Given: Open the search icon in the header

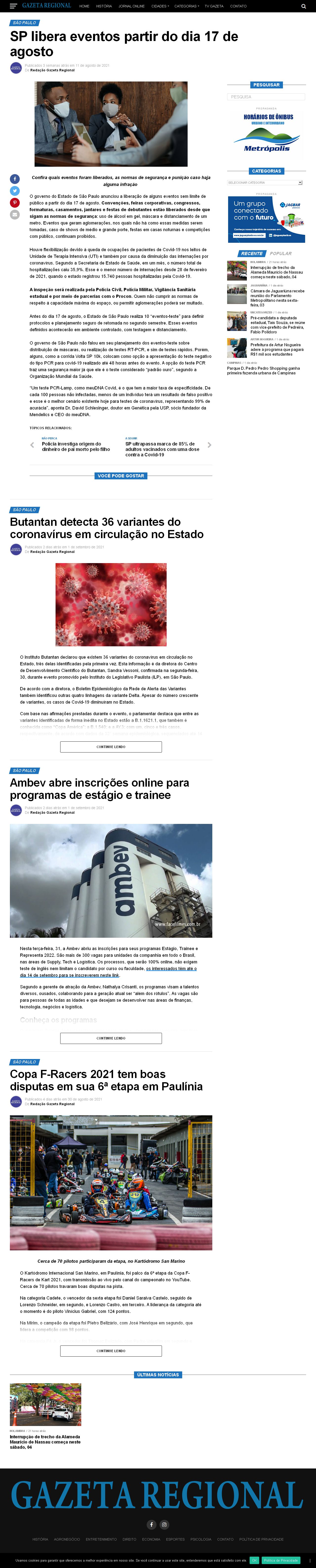Looking at the screenshot, I should (x=303, y=6).
